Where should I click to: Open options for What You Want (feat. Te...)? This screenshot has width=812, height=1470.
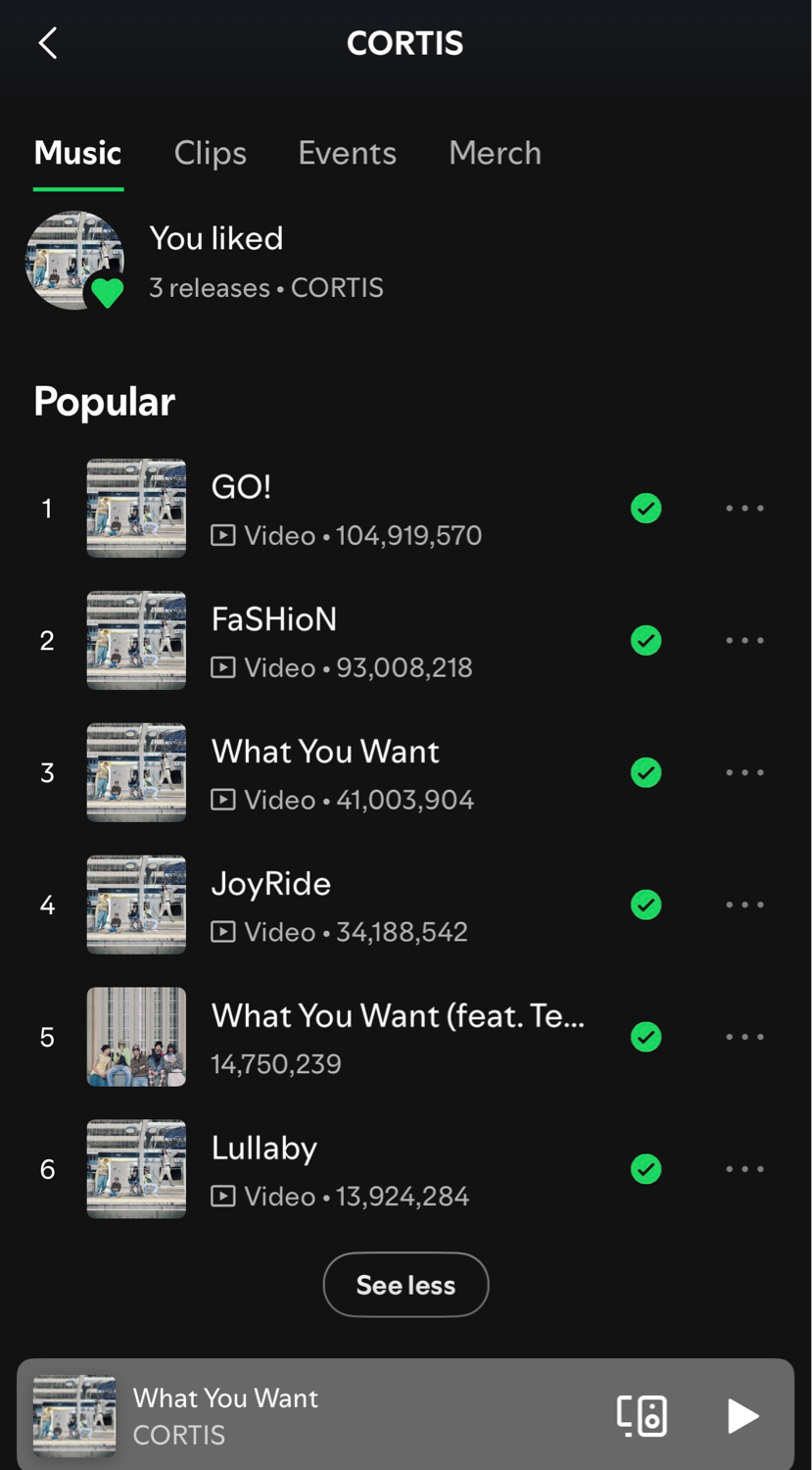pyautogui.click(x=744, y=1037)
